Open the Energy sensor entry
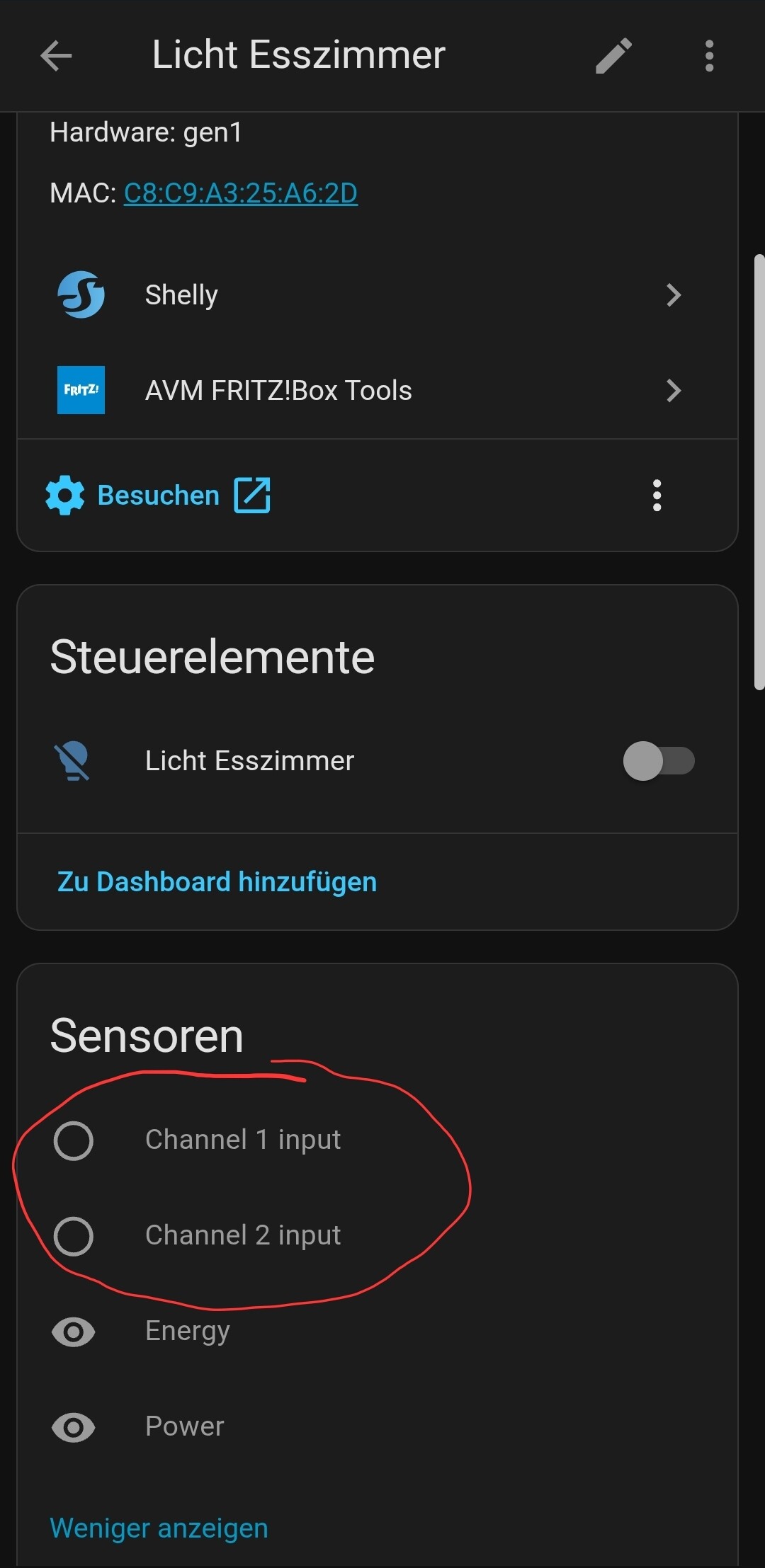The height and width of the screenshot is (1568, 765). pos(188,1331)
